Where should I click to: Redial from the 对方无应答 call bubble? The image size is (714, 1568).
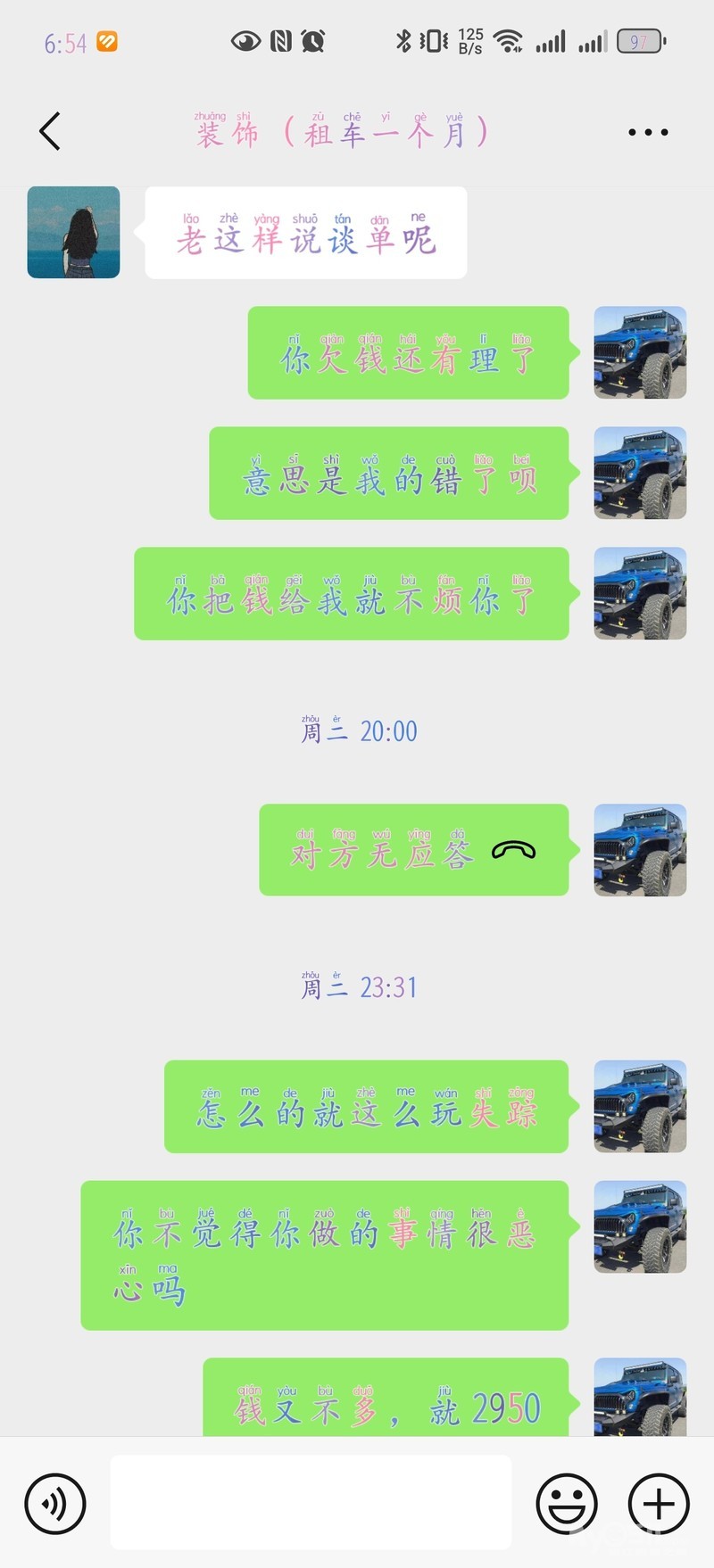tap(414, 850)
